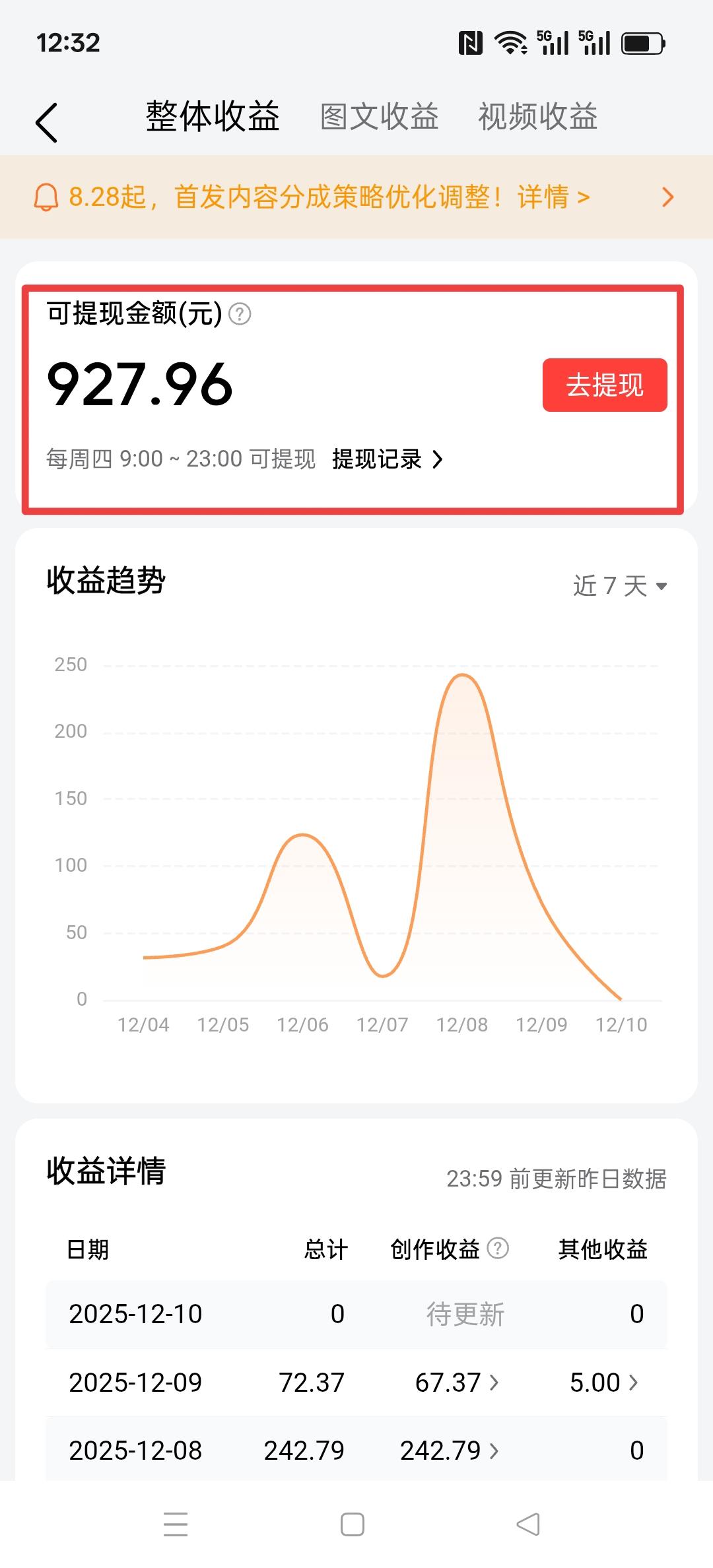Switch to the 视频收益 tab
The height and width of the screenshot is (1568, 713).
538,117
